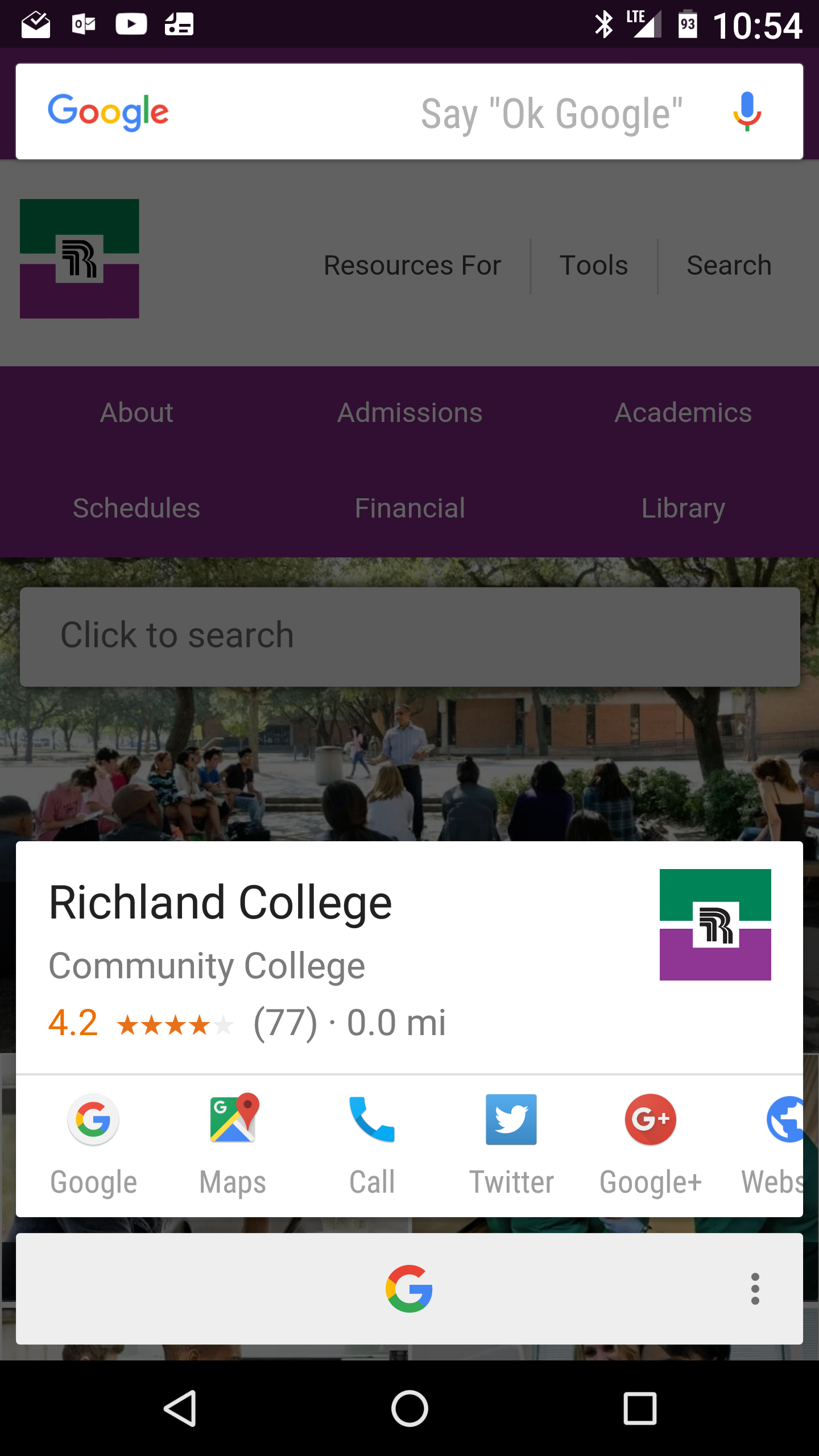Screen dimensions: 819x1456
Task: Open the YouTube notification icon
Action: (131, 23)
